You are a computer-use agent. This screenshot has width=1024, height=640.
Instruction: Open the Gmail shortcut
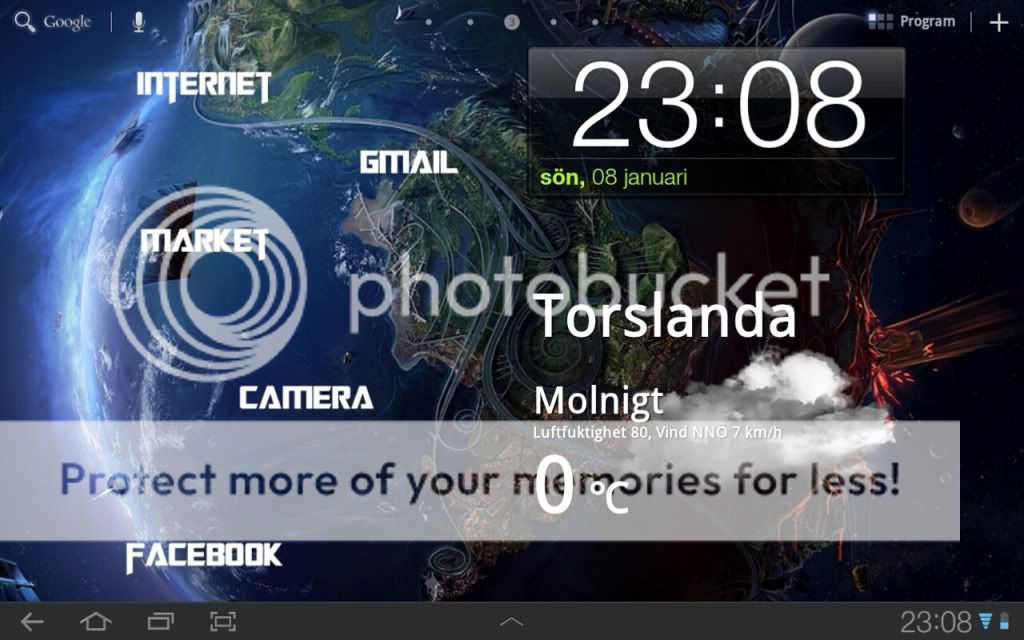[408, 162]
